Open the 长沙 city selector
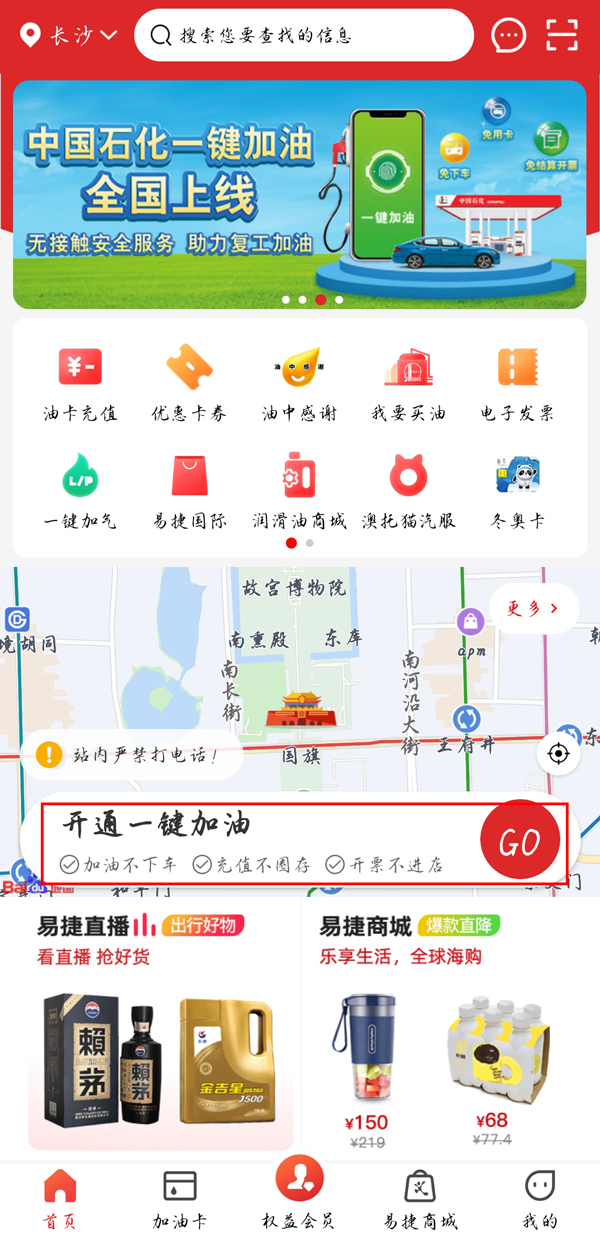The image size is (600, 1240). (69, 36)
